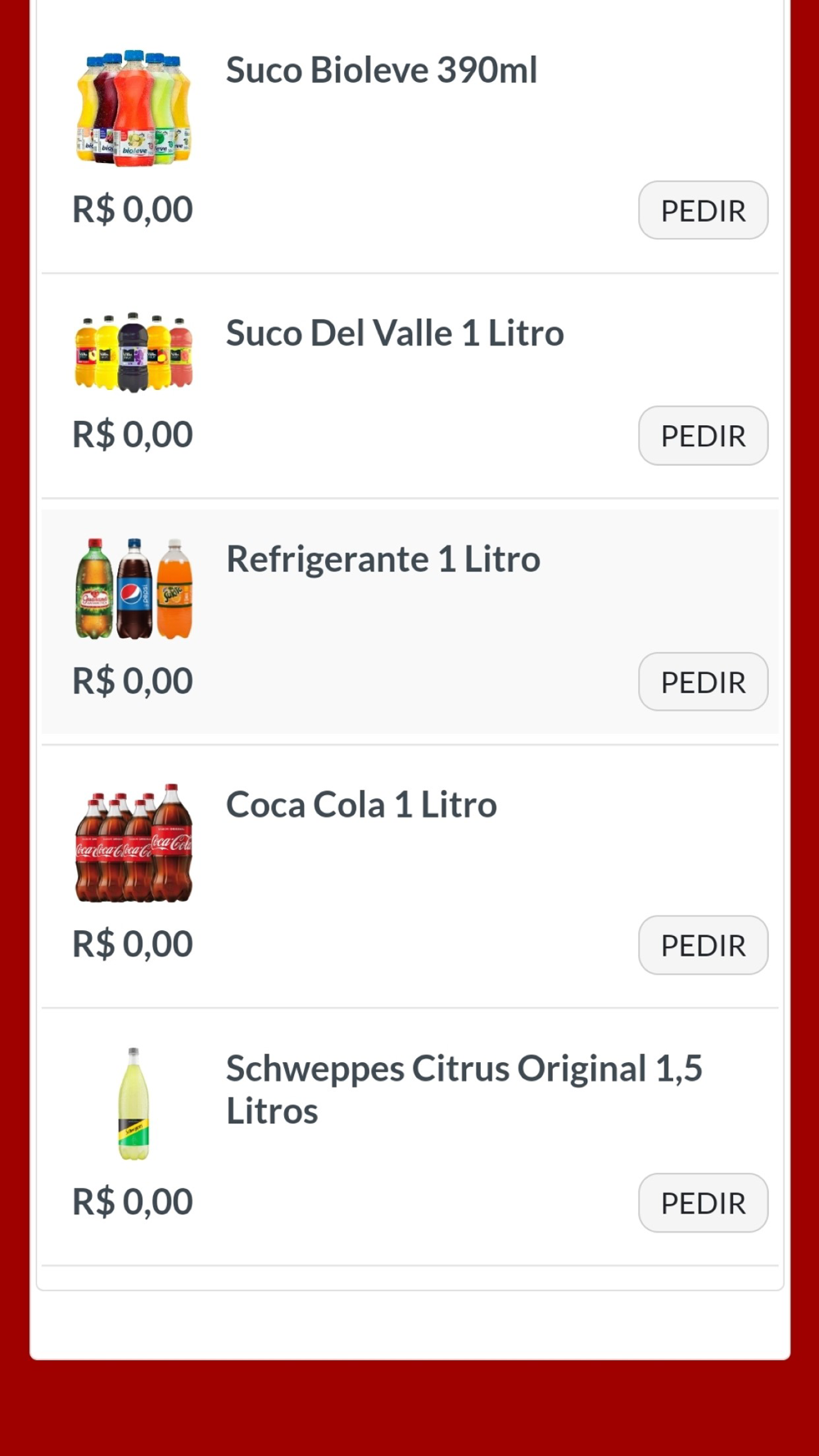Tap PEDIR for Suco Del Valle 1 Litro
Screen dimensions: 819x1456
[x=703, y=436]
